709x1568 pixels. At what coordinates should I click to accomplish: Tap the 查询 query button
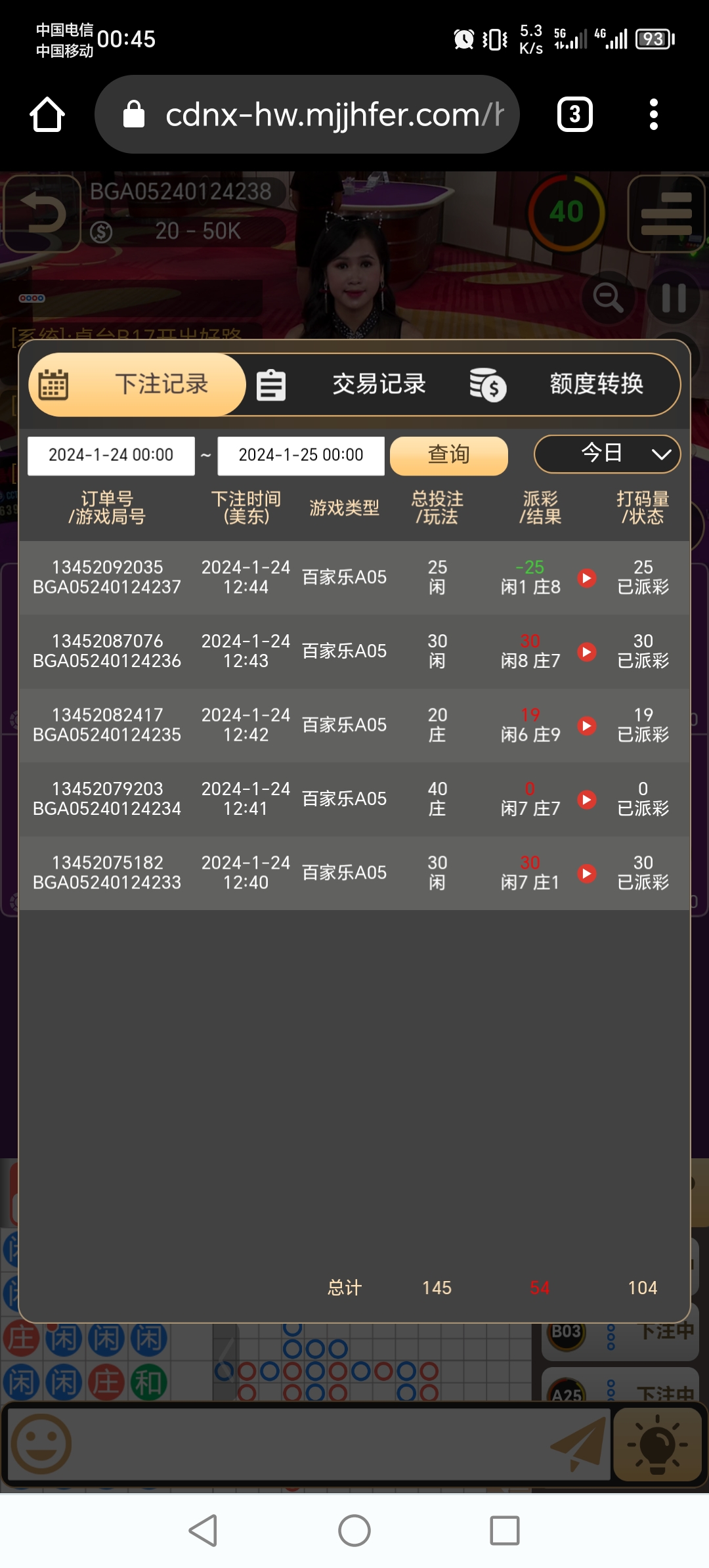449,455
